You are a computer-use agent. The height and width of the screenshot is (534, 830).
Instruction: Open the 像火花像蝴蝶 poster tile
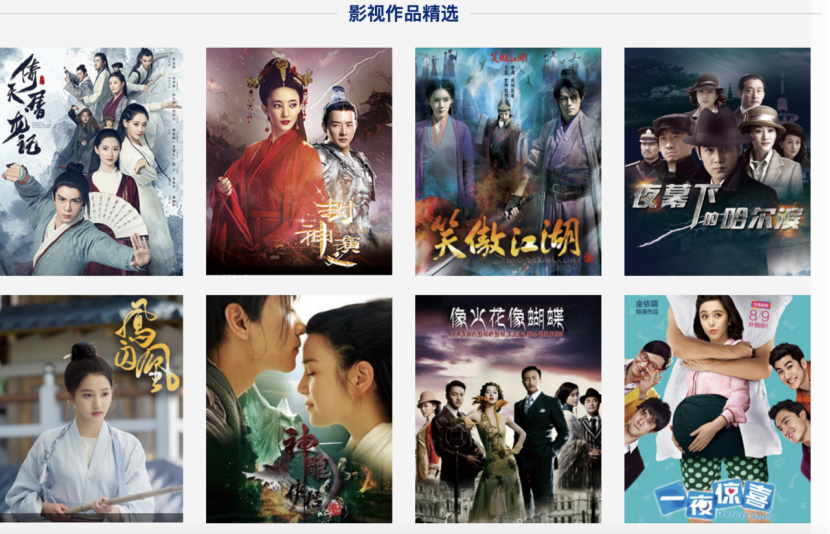pyautogui.click(x=508, y=408)
